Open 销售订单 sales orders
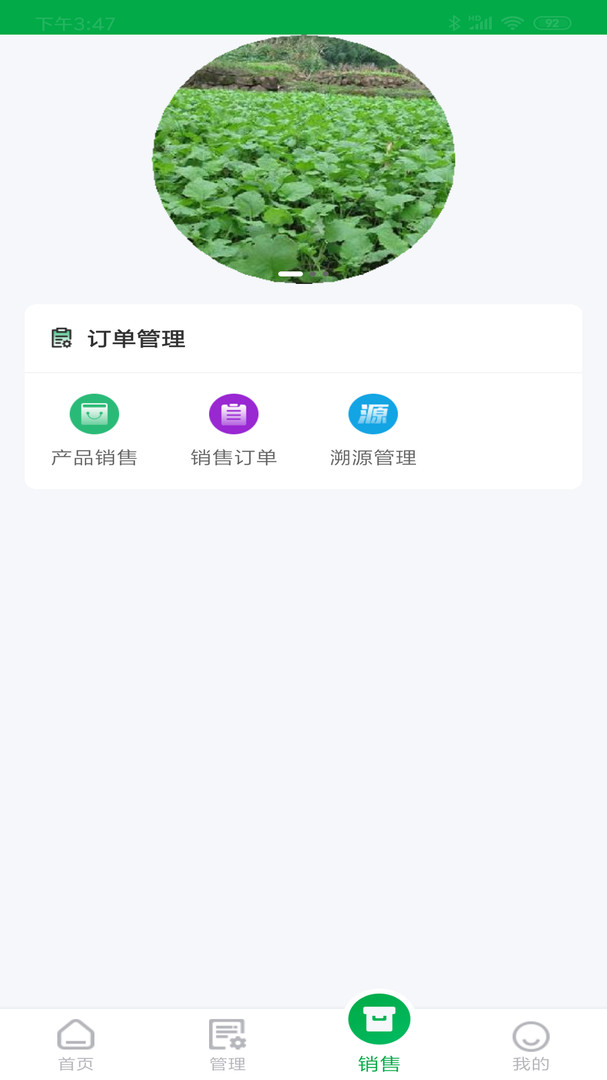Image resolution: width=607 pixels, height=1080 pixels. (x=234, y=430)
